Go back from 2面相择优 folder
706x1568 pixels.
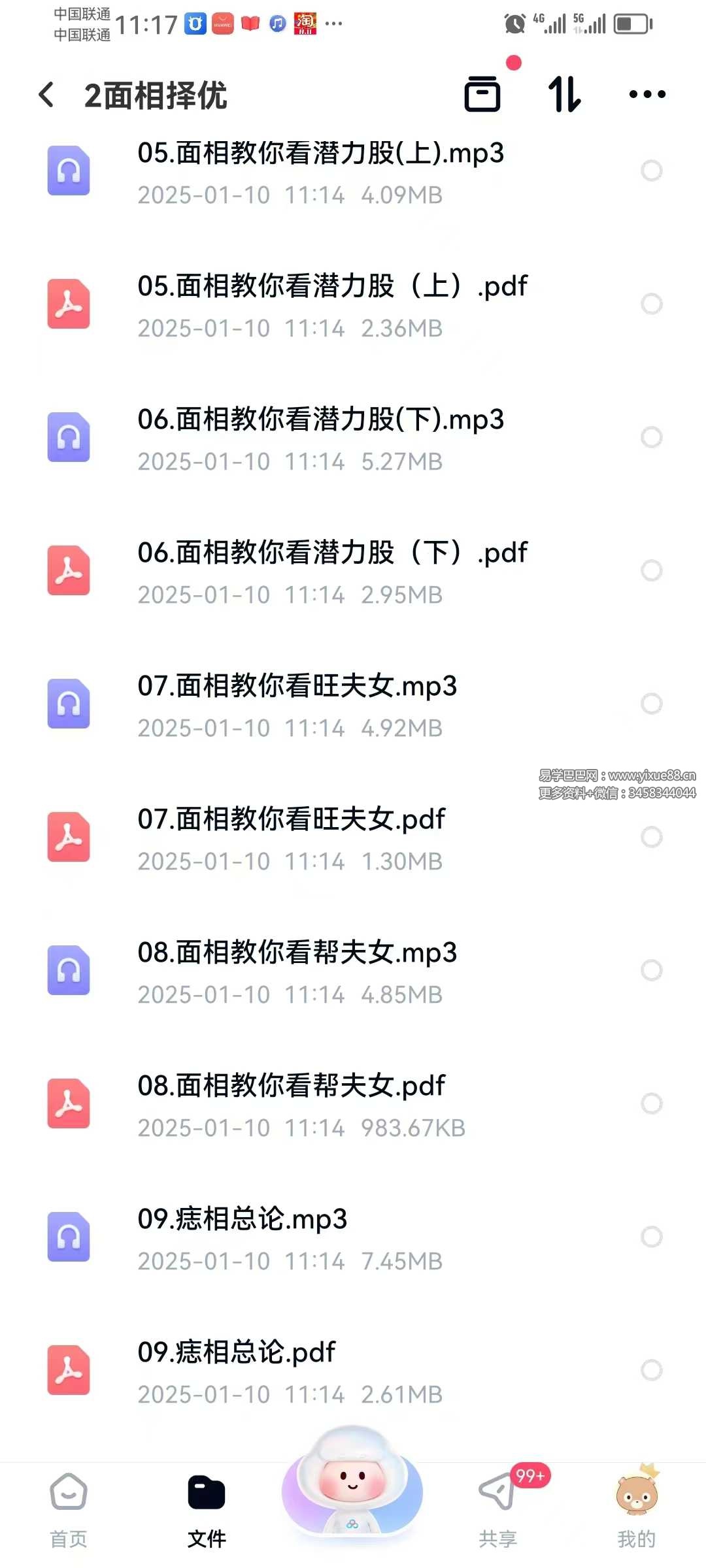(46, 95)
